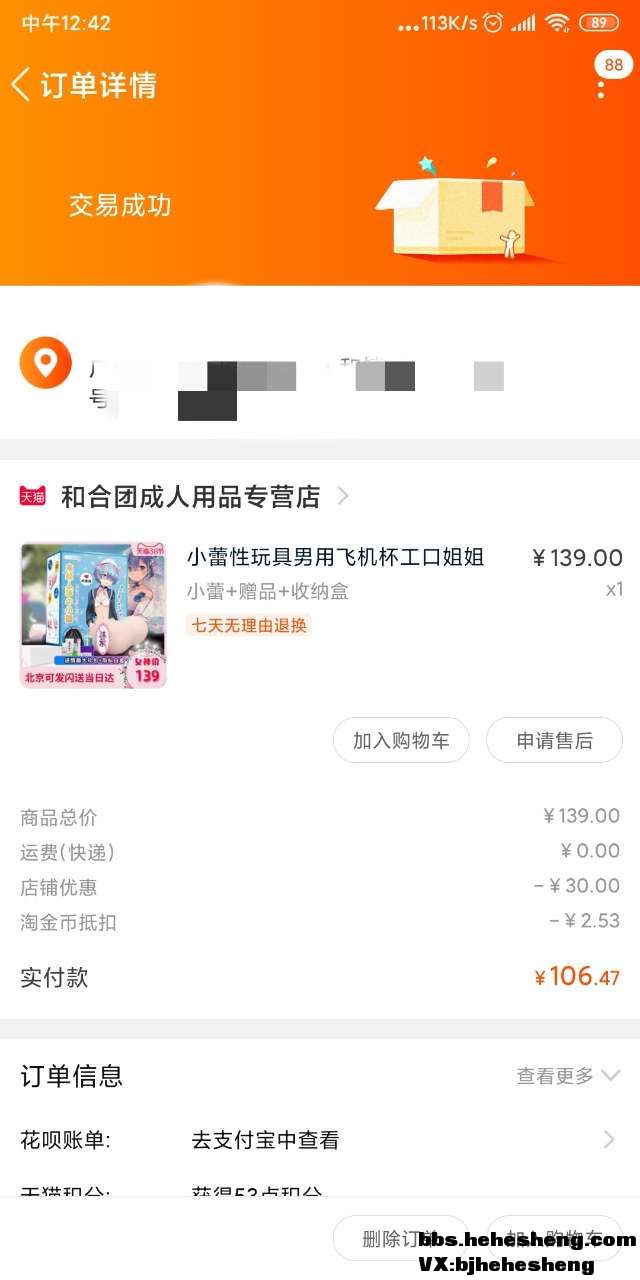Viewport: 640px width, 1280px height.
Task: Tap 申请售后 button
Action: [x=554, y=740]
